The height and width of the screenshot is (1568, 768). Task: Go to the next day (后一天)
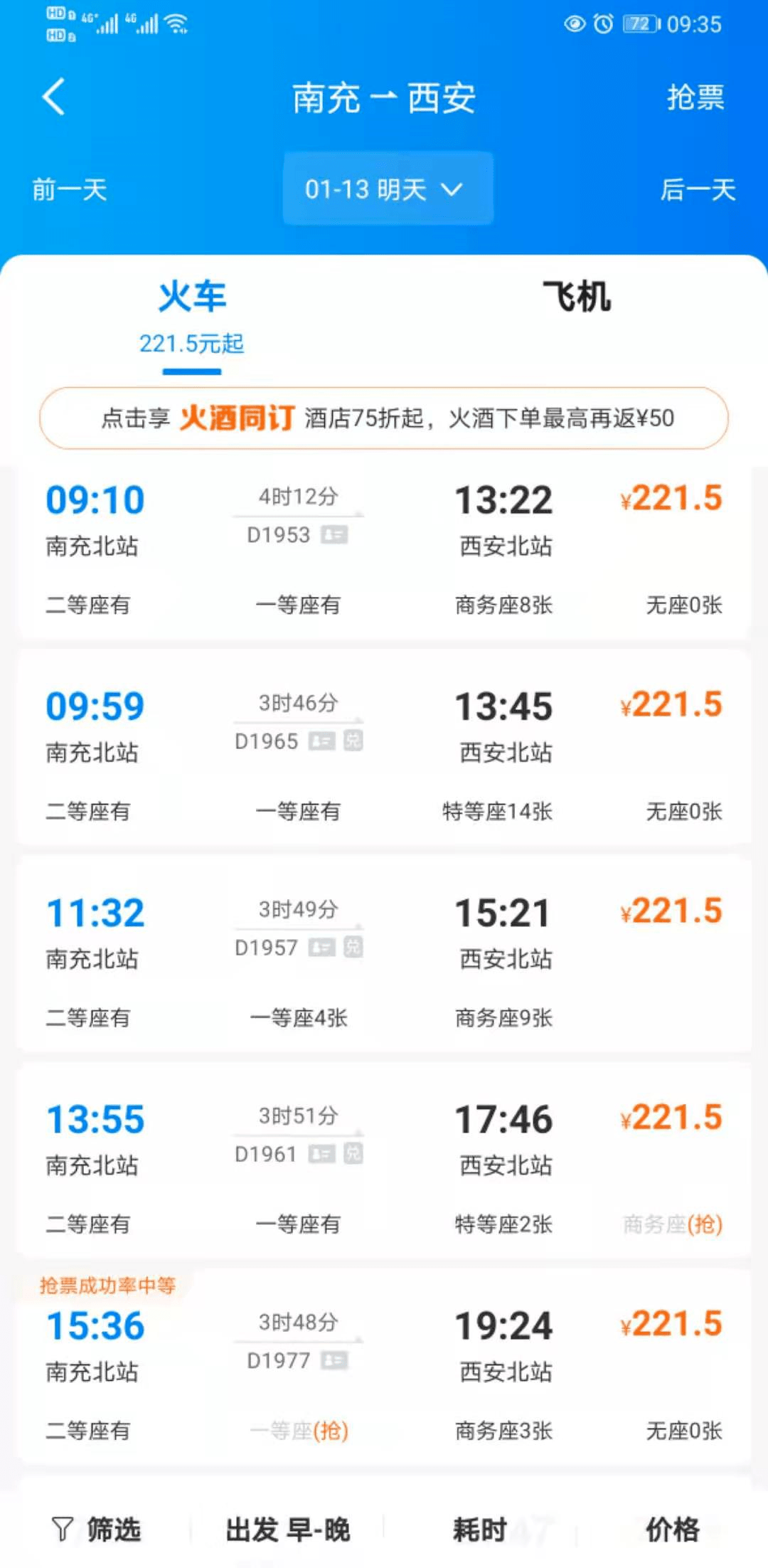[x=698, y=190]
